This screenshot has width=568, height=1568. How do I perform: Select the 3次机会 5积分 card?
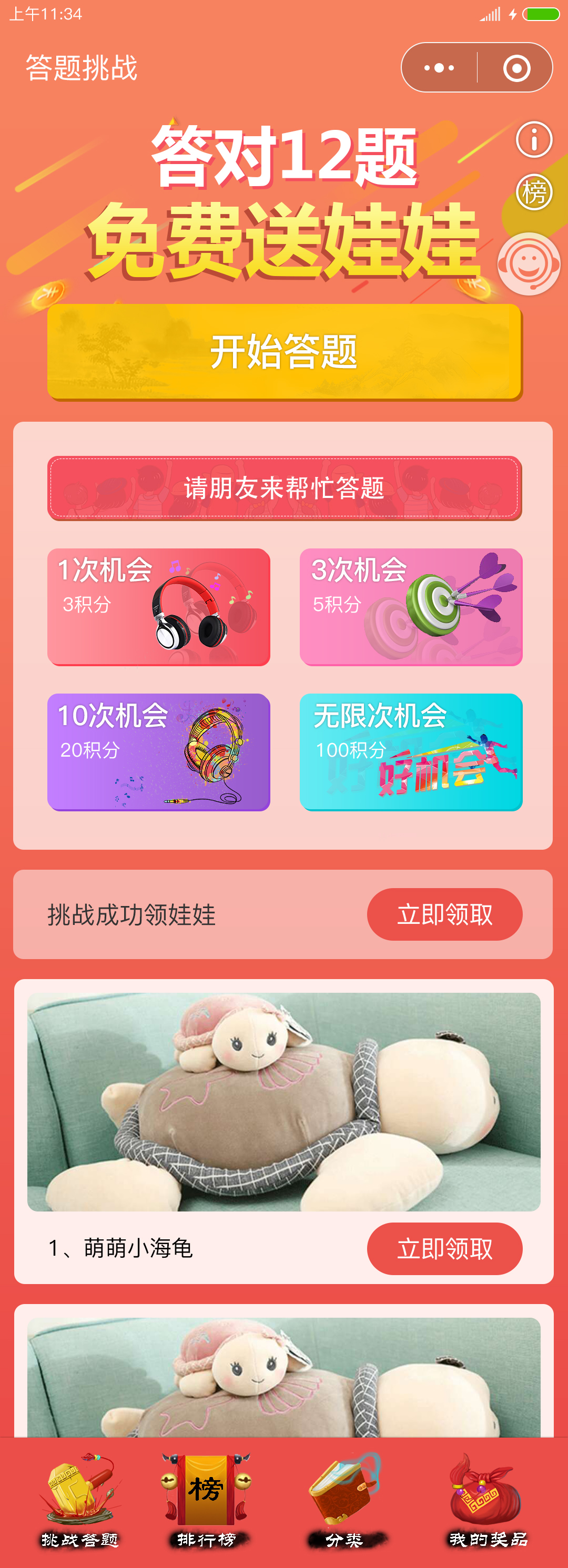411,606
